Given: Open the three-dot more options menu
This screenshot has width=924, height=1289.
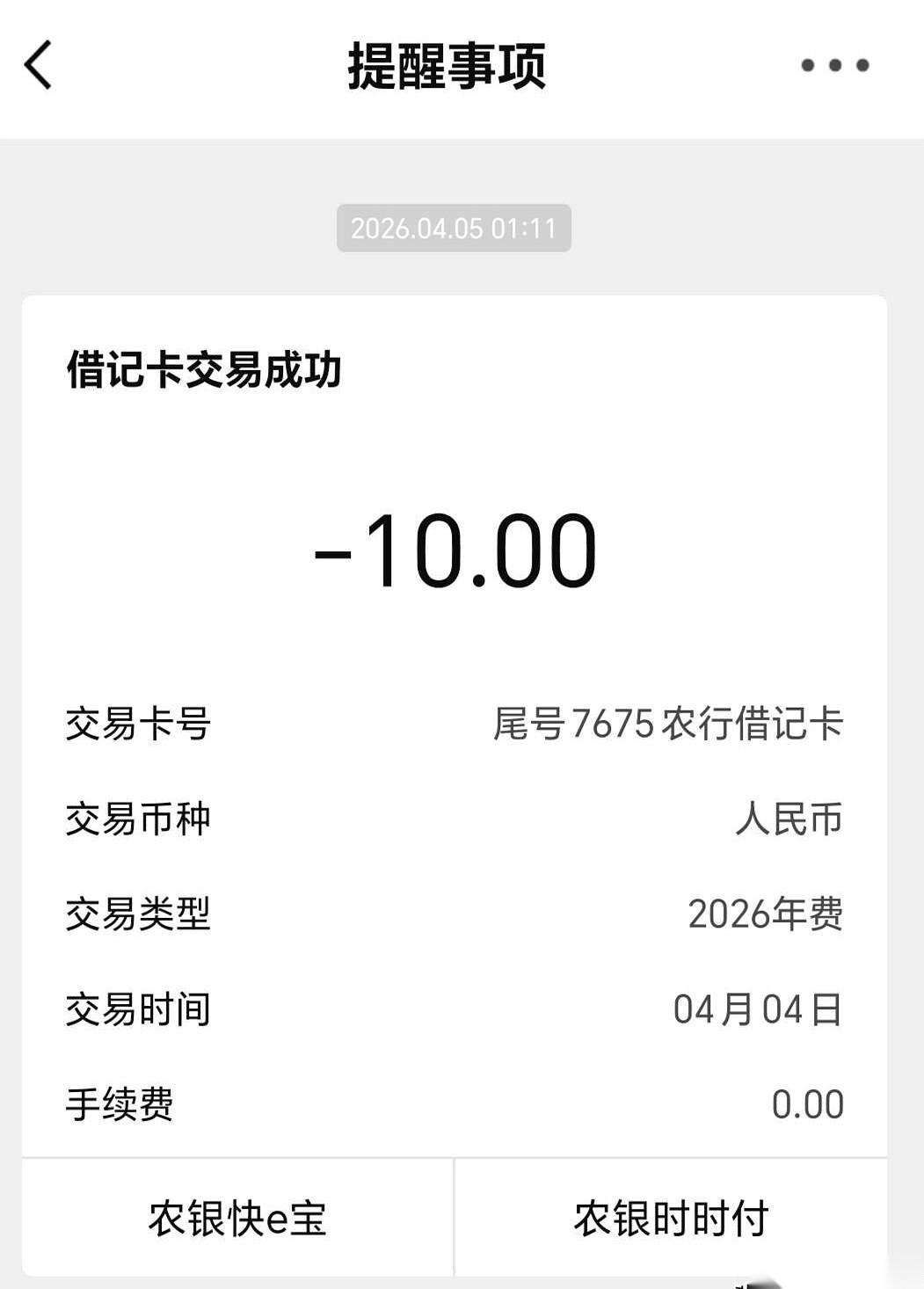Looking at the screenshot, I should [x=835, y=65].
